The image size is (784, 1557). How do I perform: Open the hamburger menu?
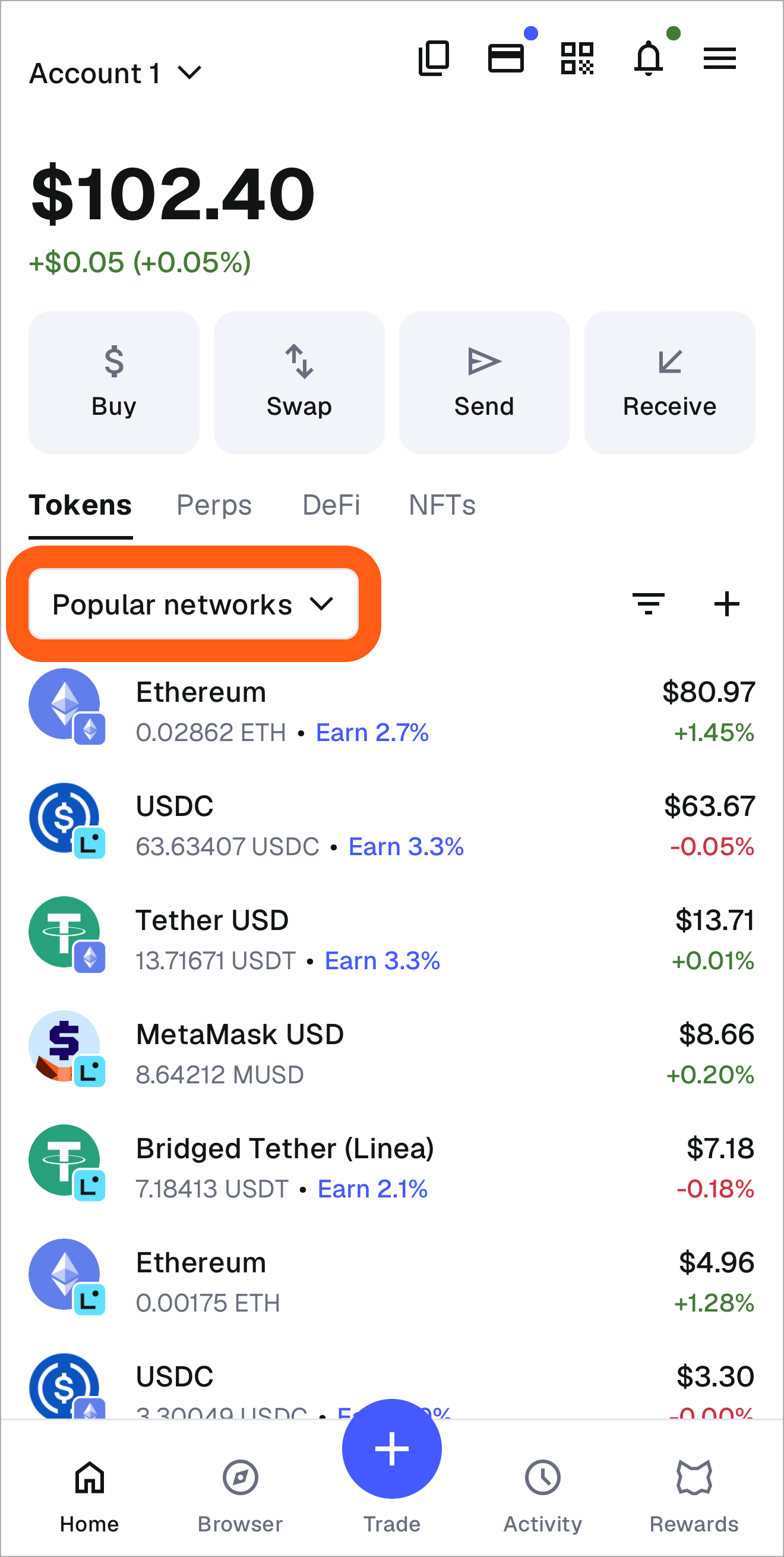[719, 58]
